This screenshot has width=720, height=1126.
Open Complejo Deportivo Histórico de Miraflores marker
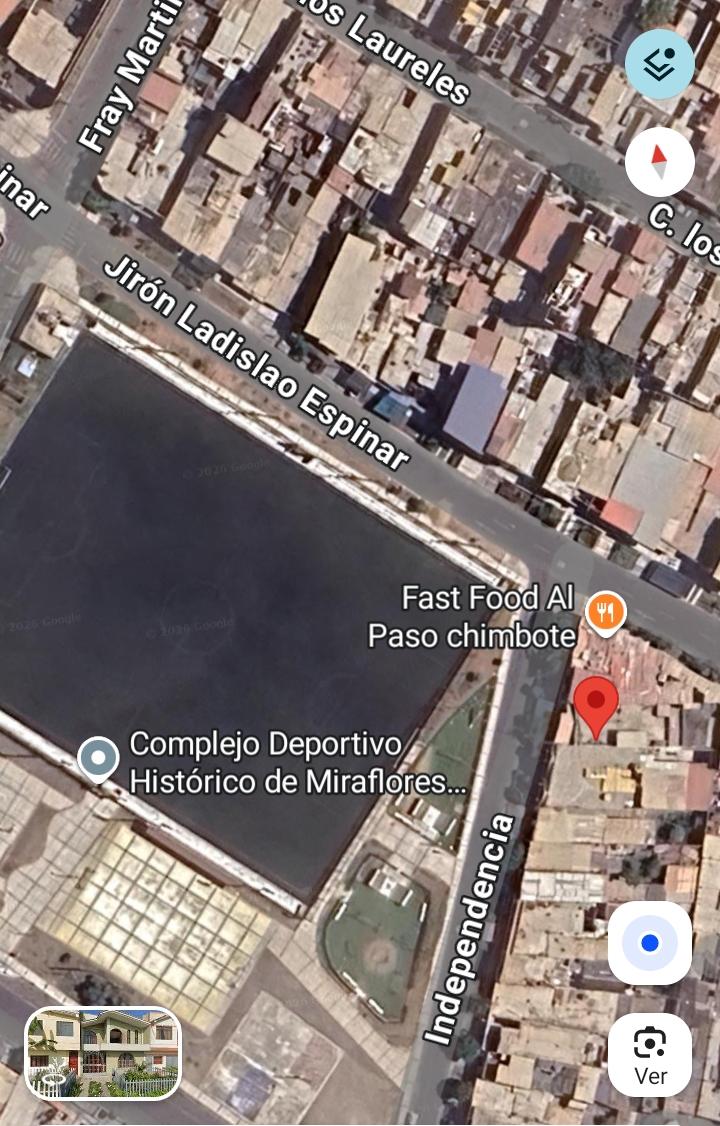coord(98,759)
